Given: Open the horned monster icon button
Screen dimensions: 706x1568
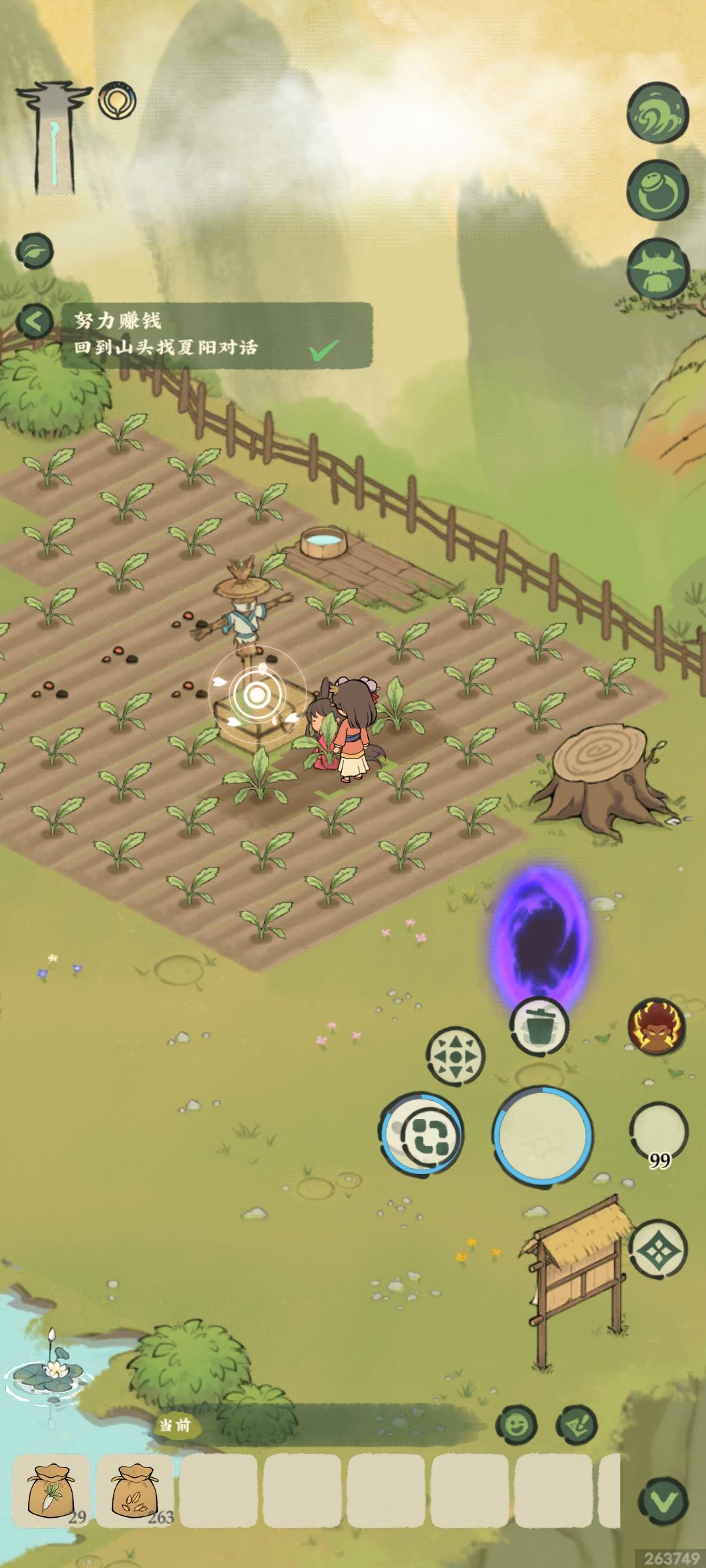Looking at the screenshot, I should click(658, 269).
